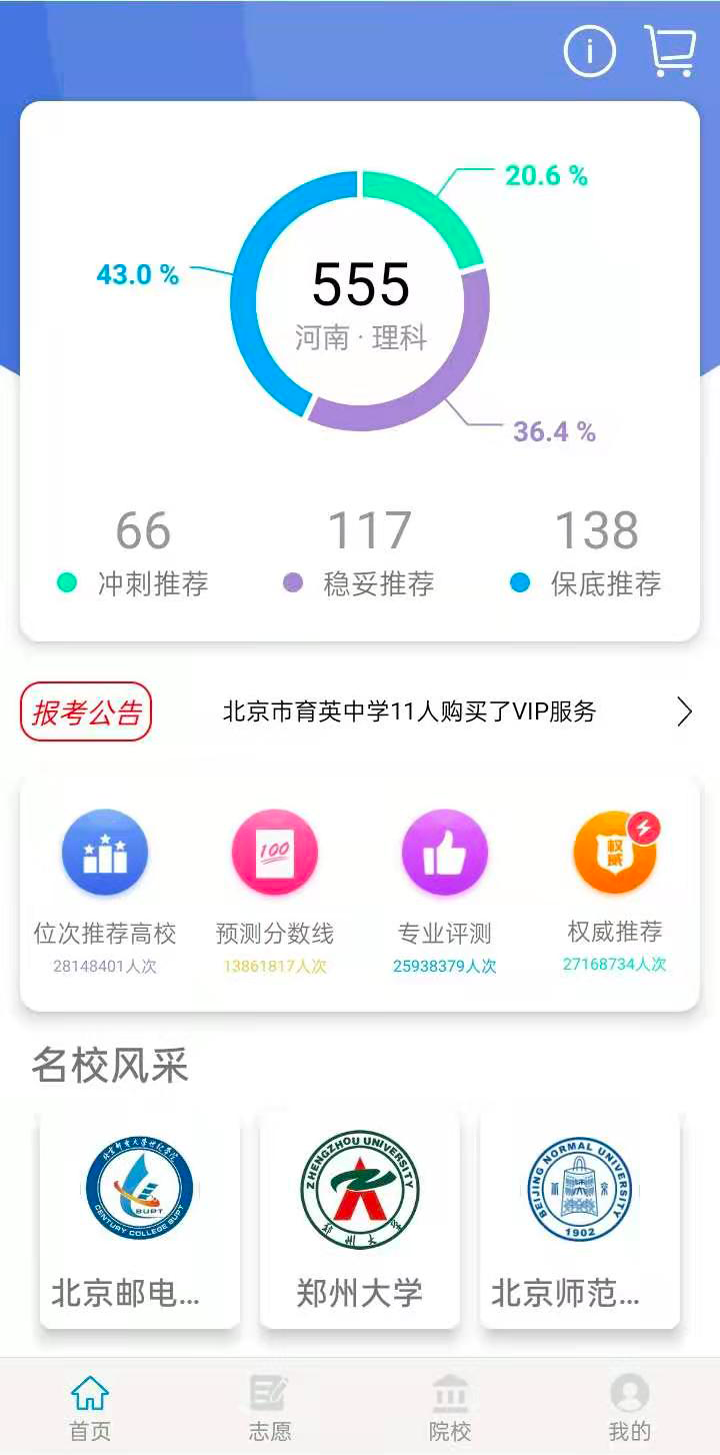Image resolution: width=720 pixels, height=1455 pixels.
Task: Switch to the 首页 home tab
Action: [x=88, y=1392]
